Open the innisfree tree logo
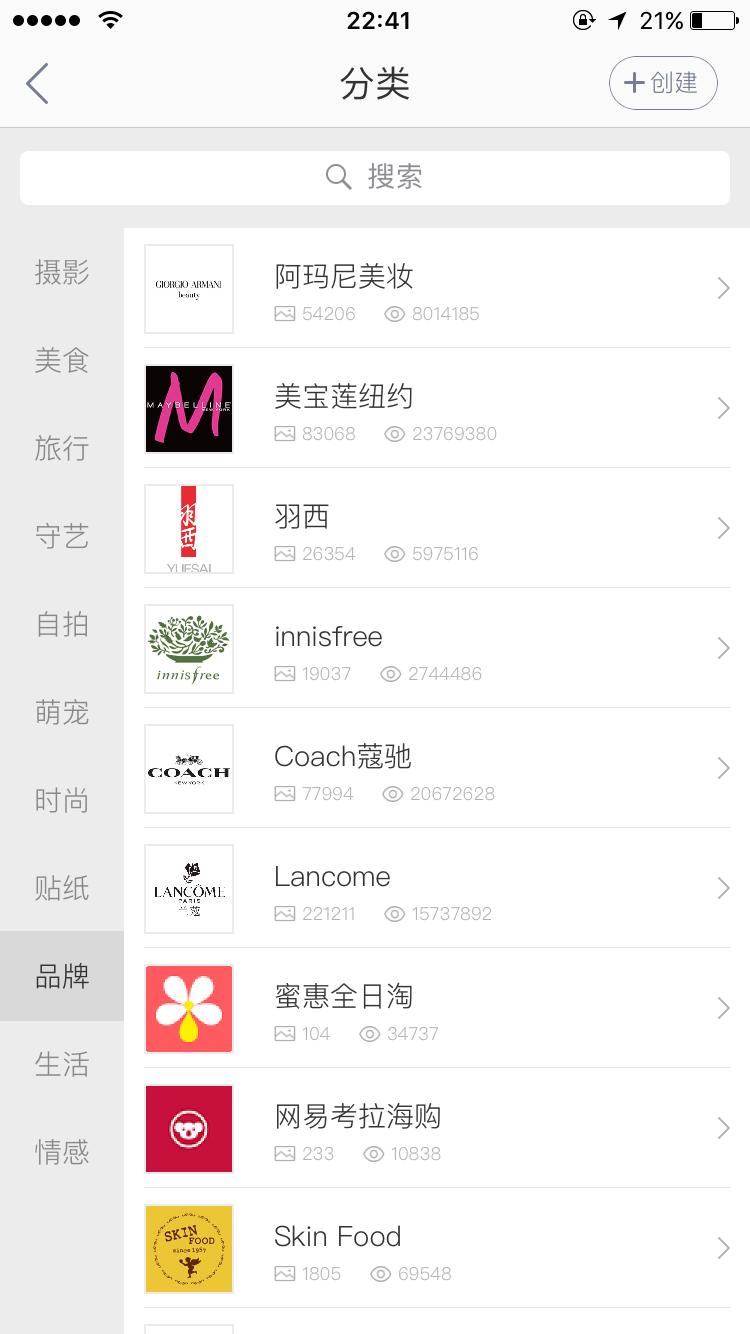 click(x=188, y=649)
